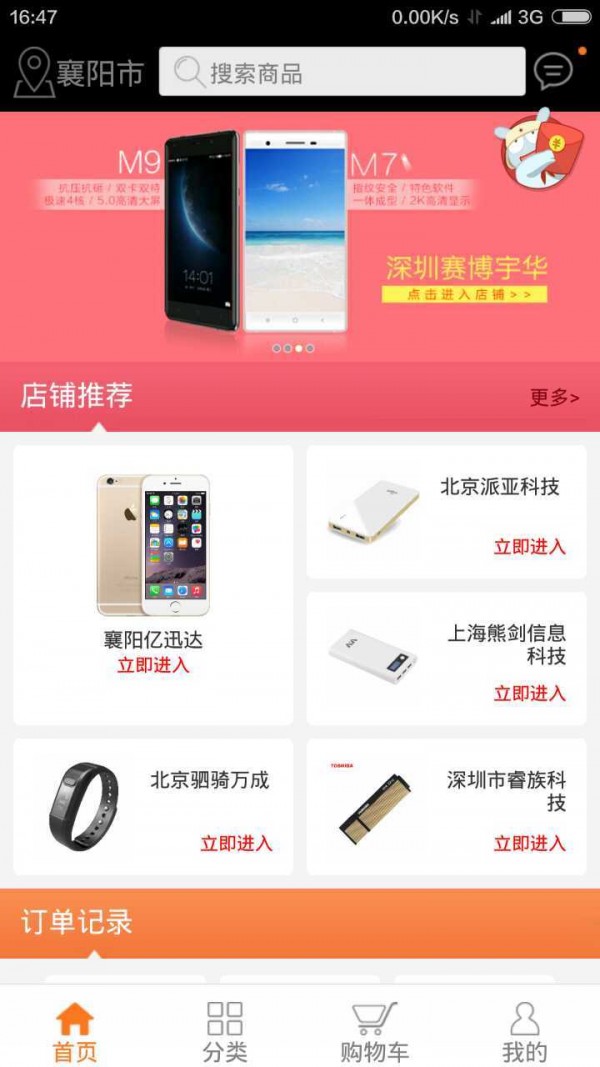
Task: Open the 襄阳市 city location selector
Action: click(80, 72)
